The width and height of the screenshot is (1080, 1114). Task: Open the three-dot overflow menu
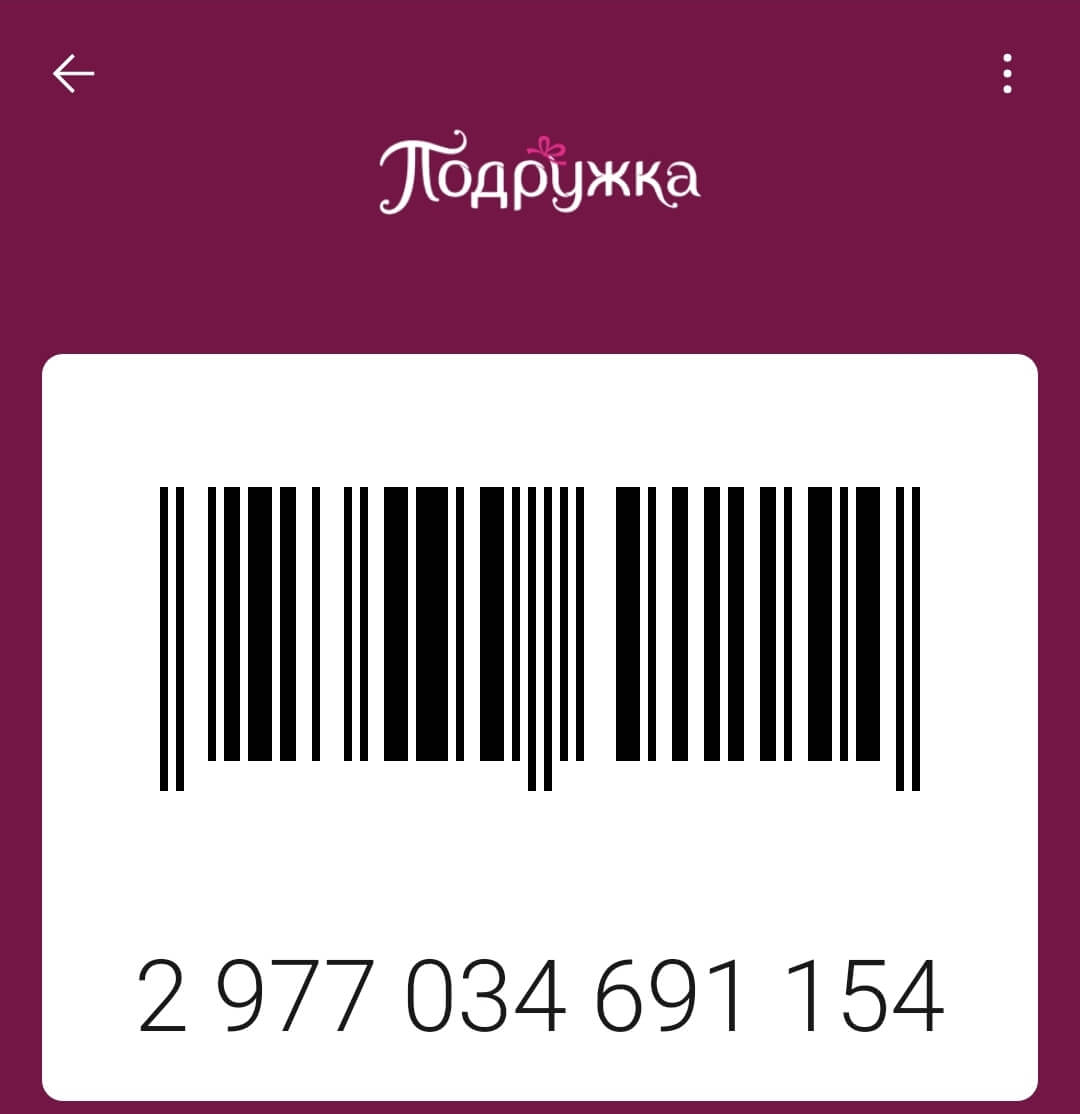point(1007,74)
